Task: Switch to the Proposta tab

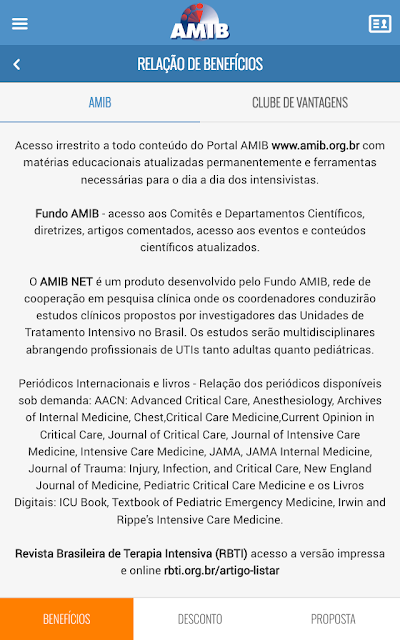Action: tap(333, 619)
